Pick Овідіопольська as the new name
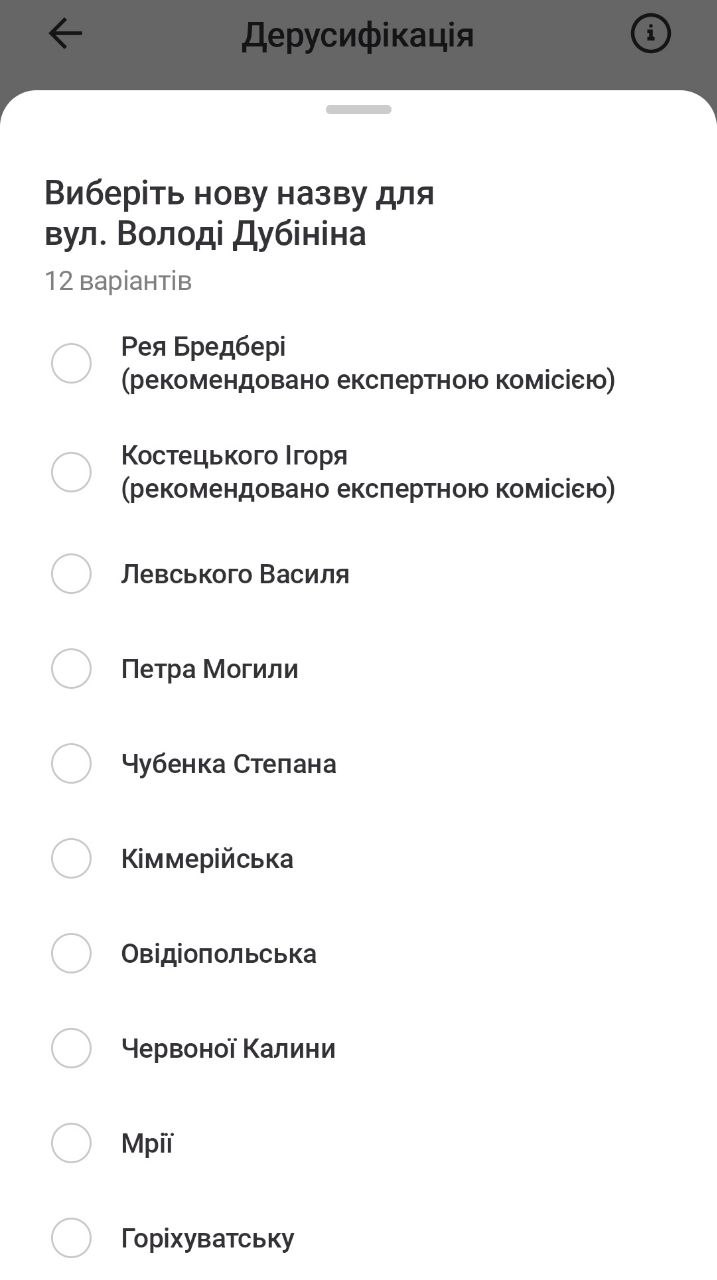 tap(71, 954)
